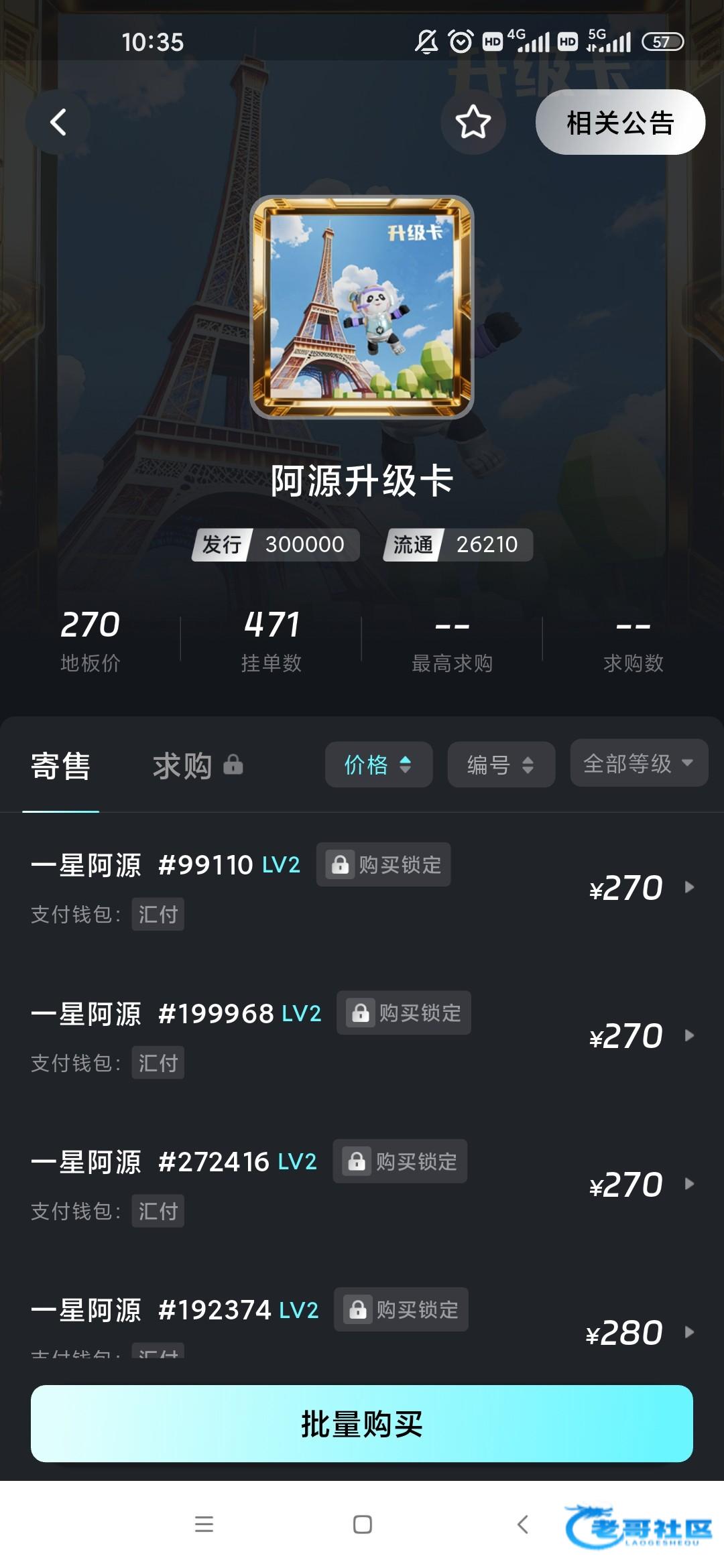Sort listings by 编号

click(x=501, y=765)
